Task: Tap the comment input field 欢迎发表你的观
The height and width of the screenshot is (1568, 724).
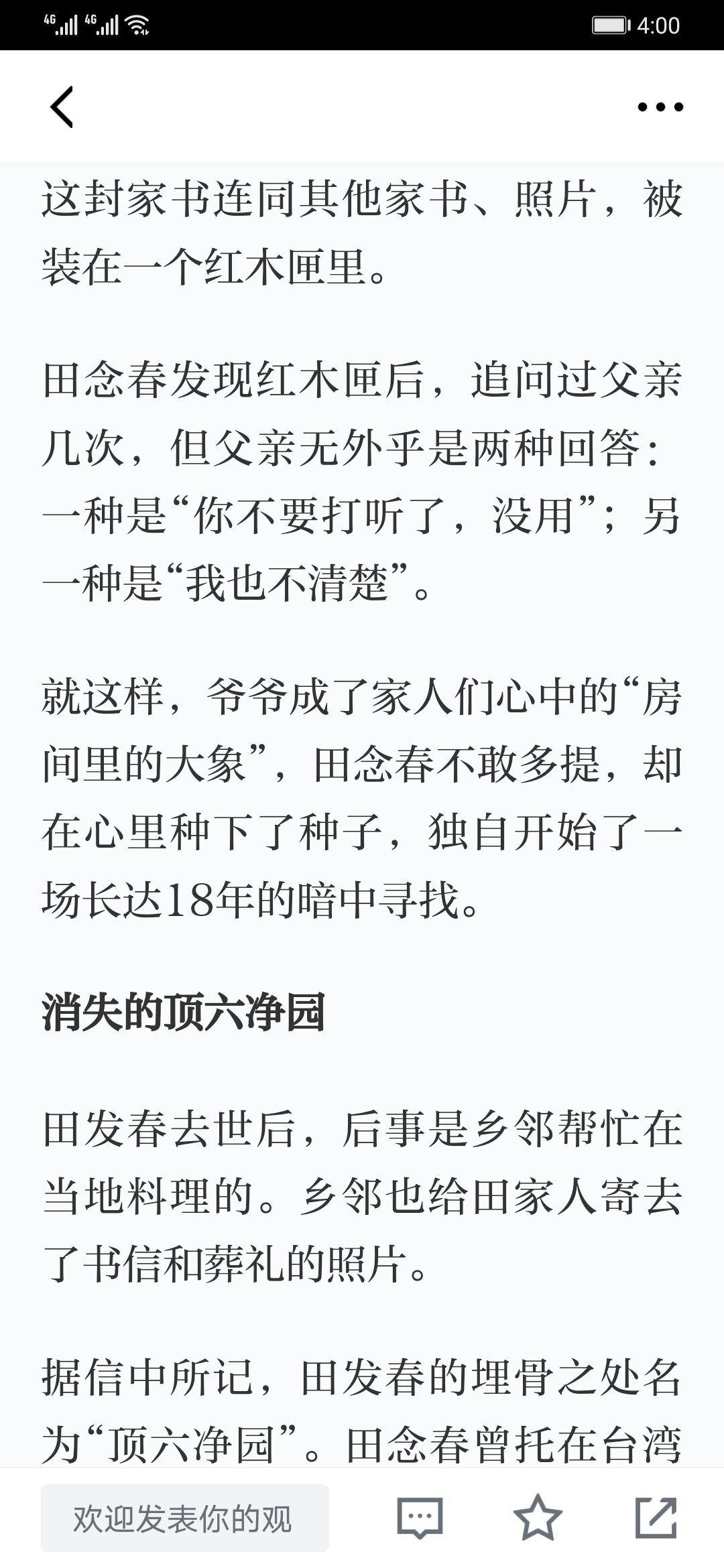Action: tap(185, 1518)
